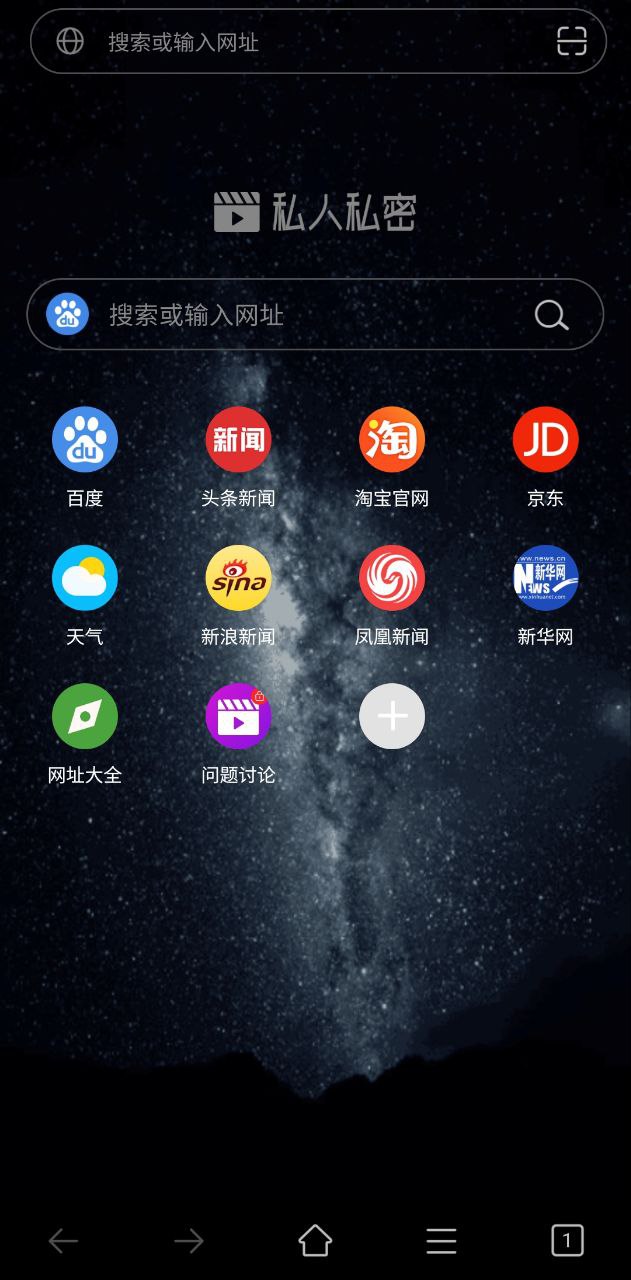Open the tabs switcher

coord(567,1241)
